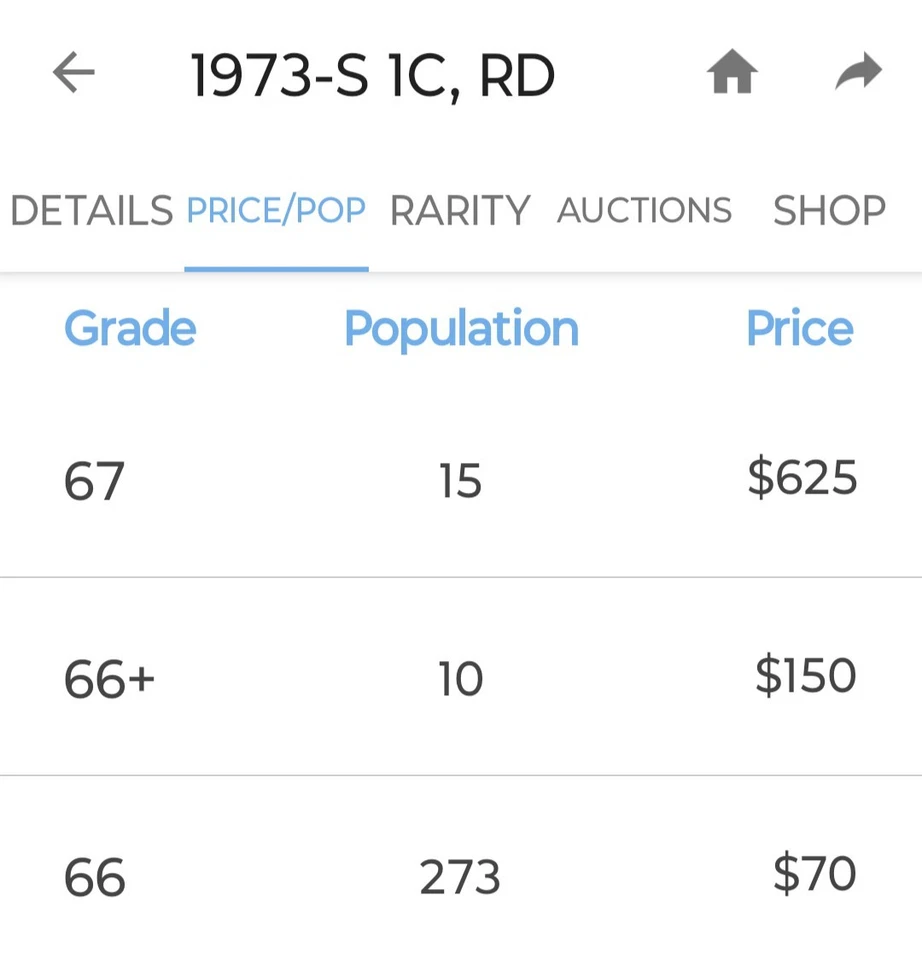View the Auctions tab
The height and width of the screenshot is (960, 922).
644,211
